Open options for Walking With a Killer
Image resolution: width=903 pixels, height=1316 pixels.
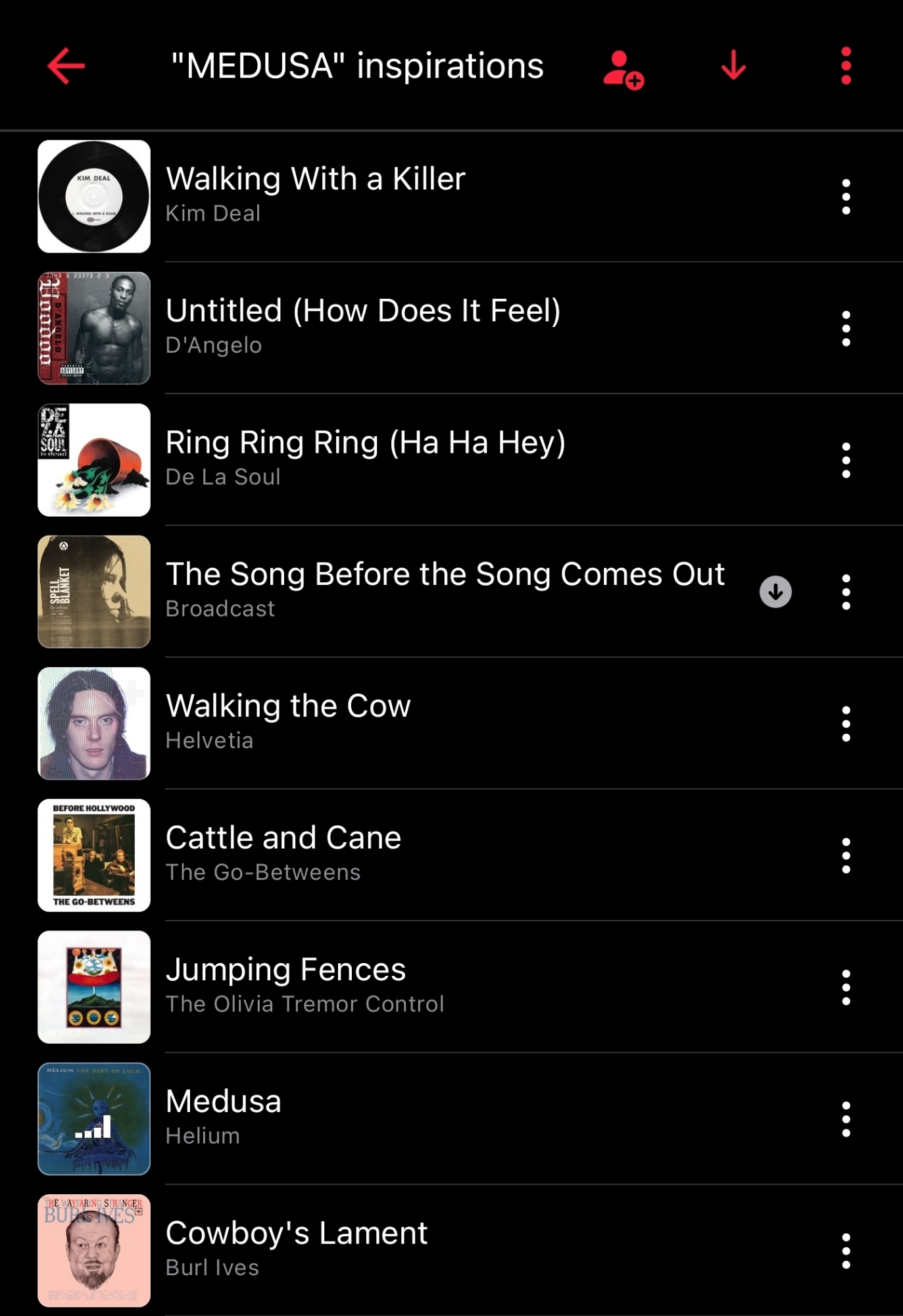tap(846, 197)
